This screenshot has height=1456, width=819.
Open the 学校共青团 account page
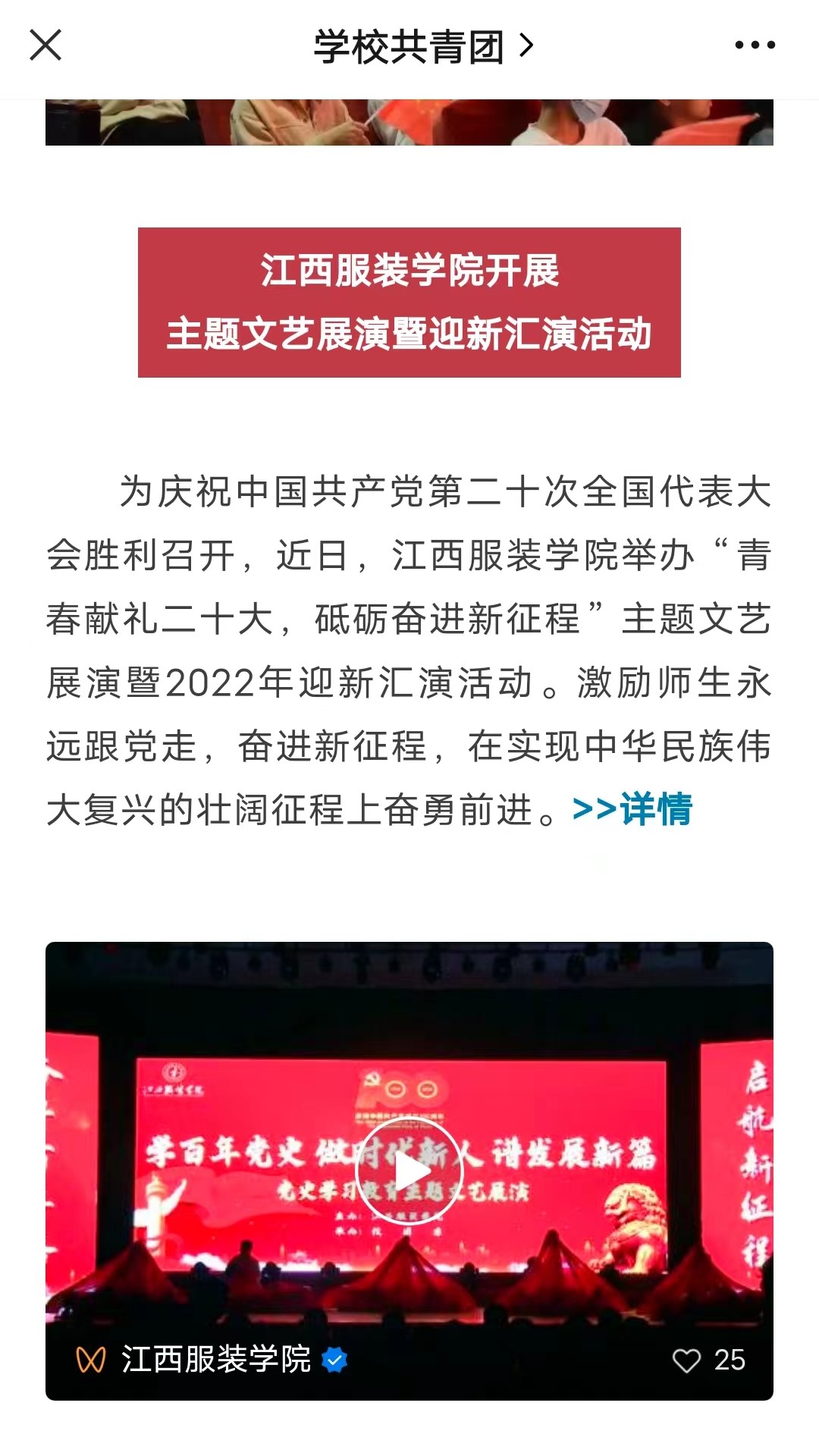[422, 47]
